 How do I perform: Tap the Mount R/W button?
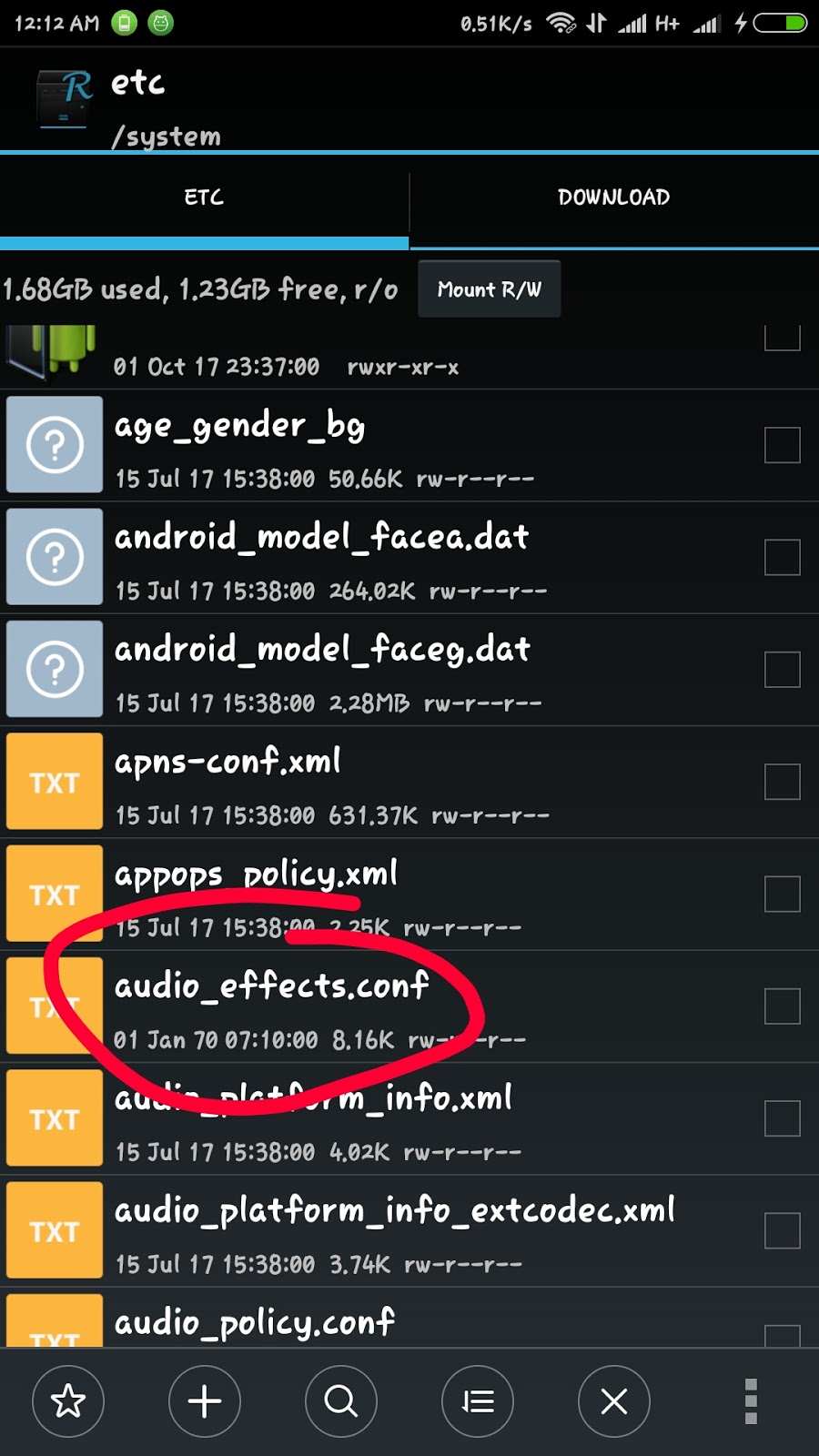point(489,289)
